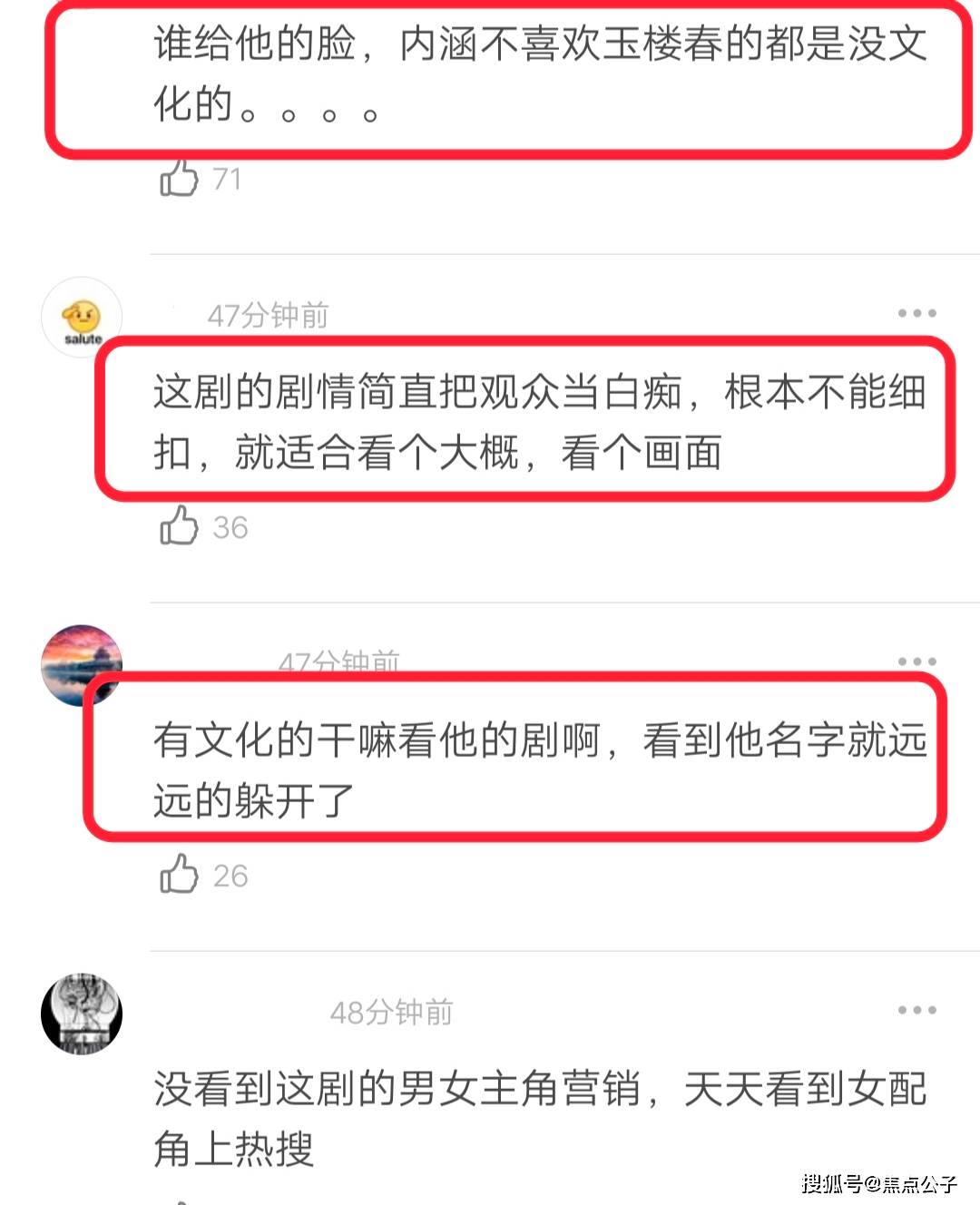Like the comment with 71 likes

point(179,179)
